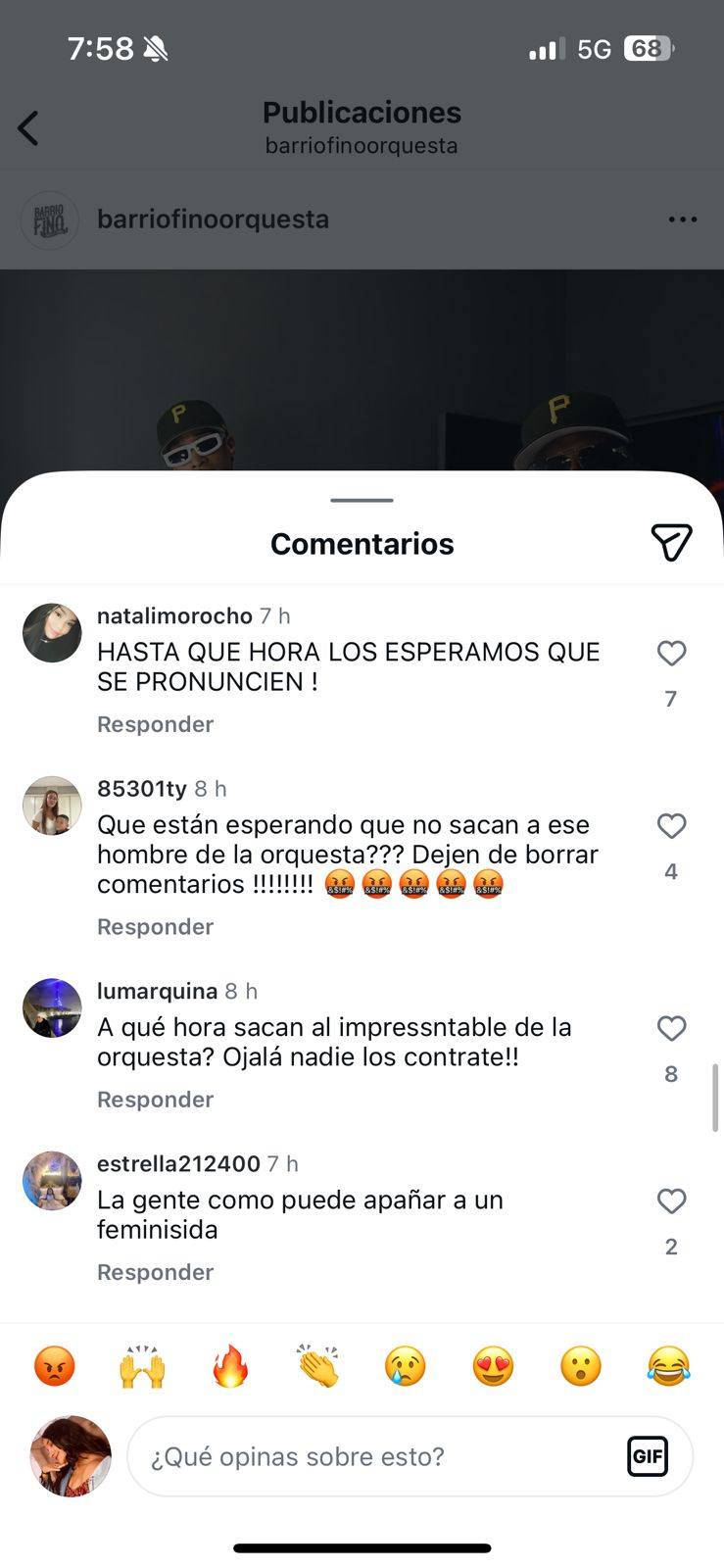Image resolution: width=724 pixels, height=1568 pixels.
Task: Tap the heart-eyes reaction emoji
Action: [x=493, y=1365]
